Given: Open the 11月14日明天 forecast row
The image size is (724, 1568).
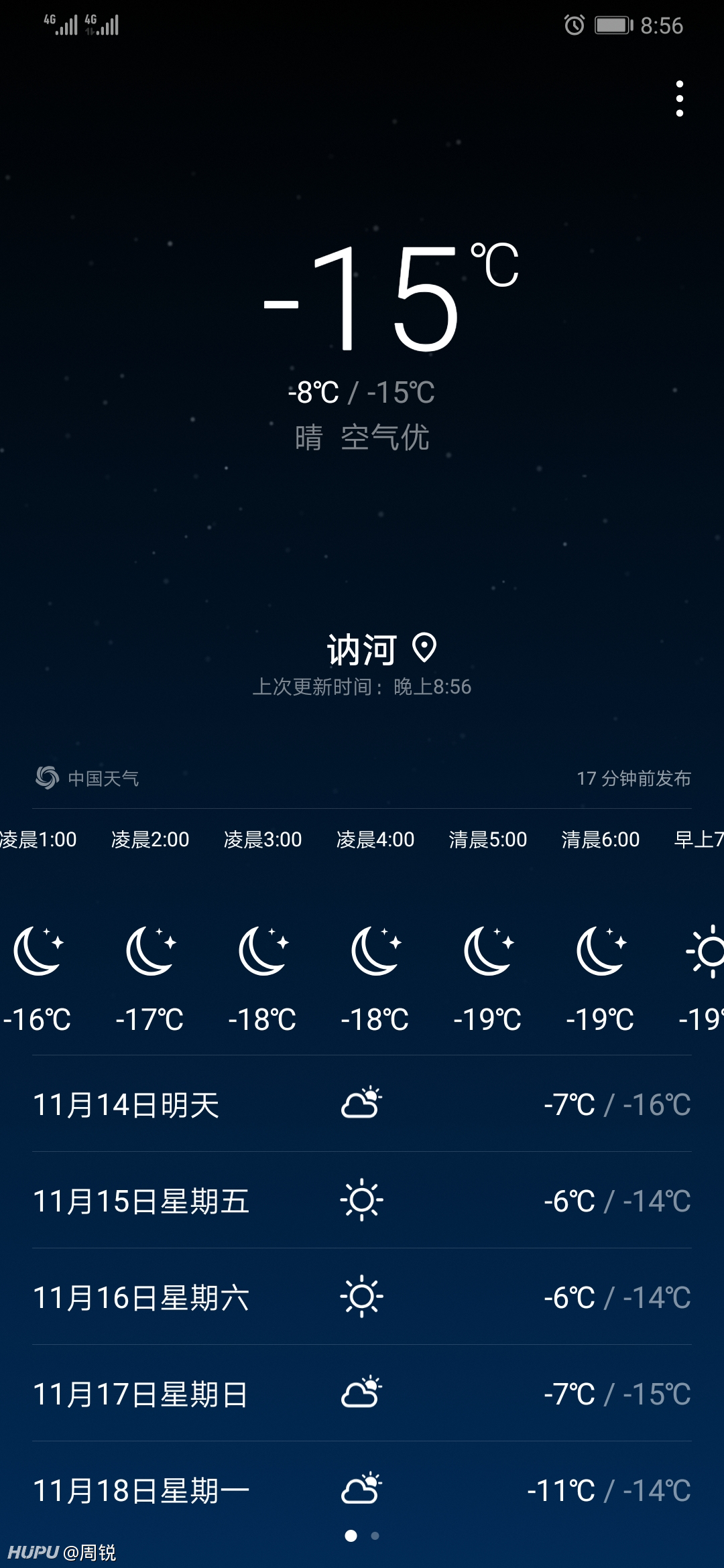Looking at the screenshot, I should point(362,1104).
